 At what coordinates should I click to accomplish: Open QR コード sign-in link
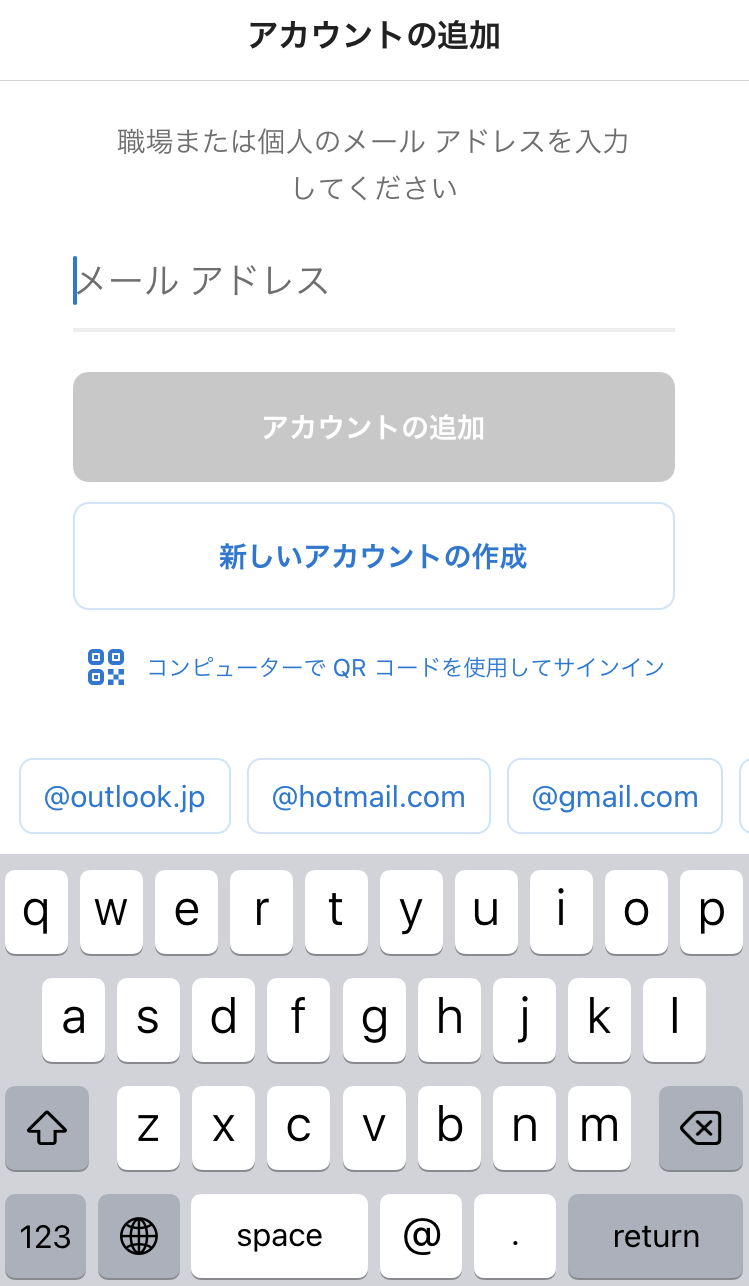point(376,667)
